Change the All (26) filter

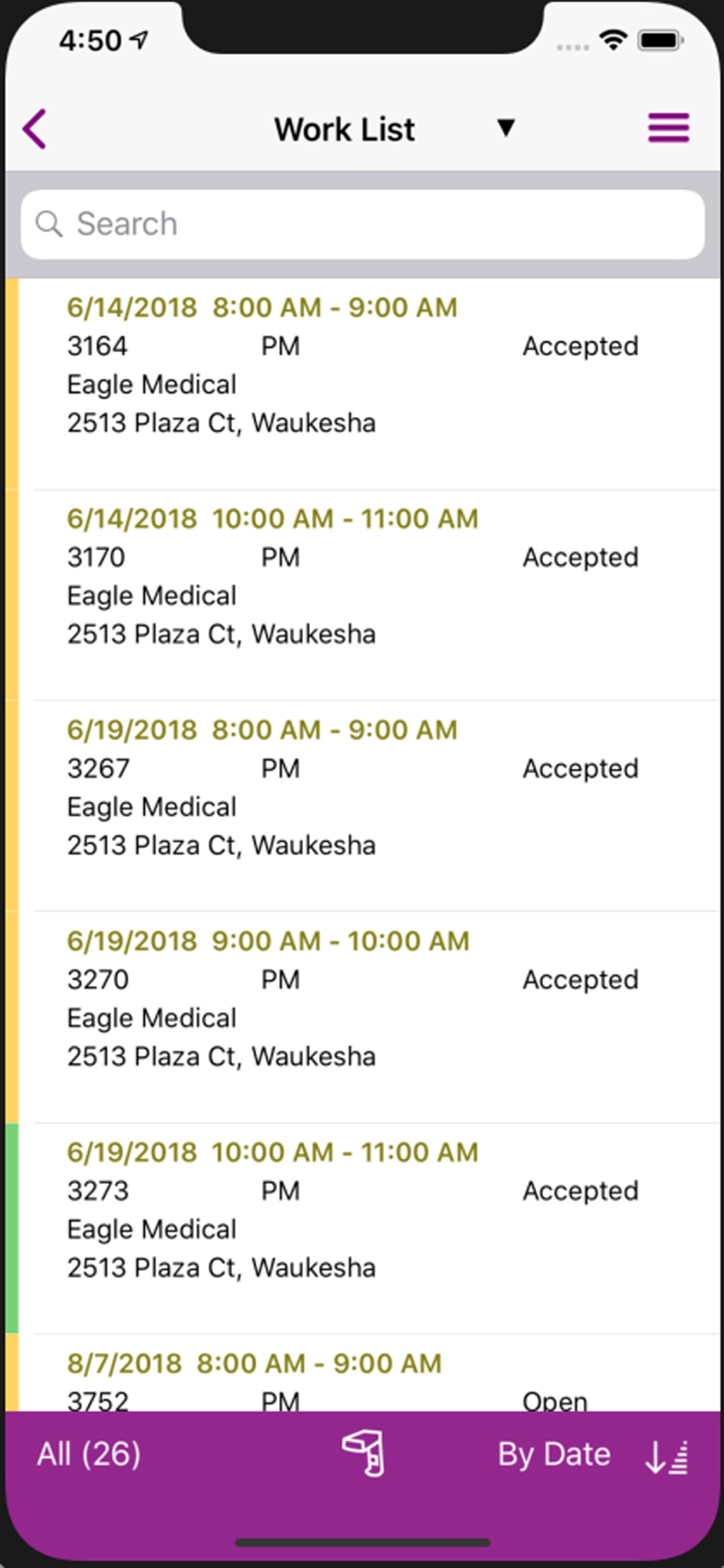coord(89,1454)
